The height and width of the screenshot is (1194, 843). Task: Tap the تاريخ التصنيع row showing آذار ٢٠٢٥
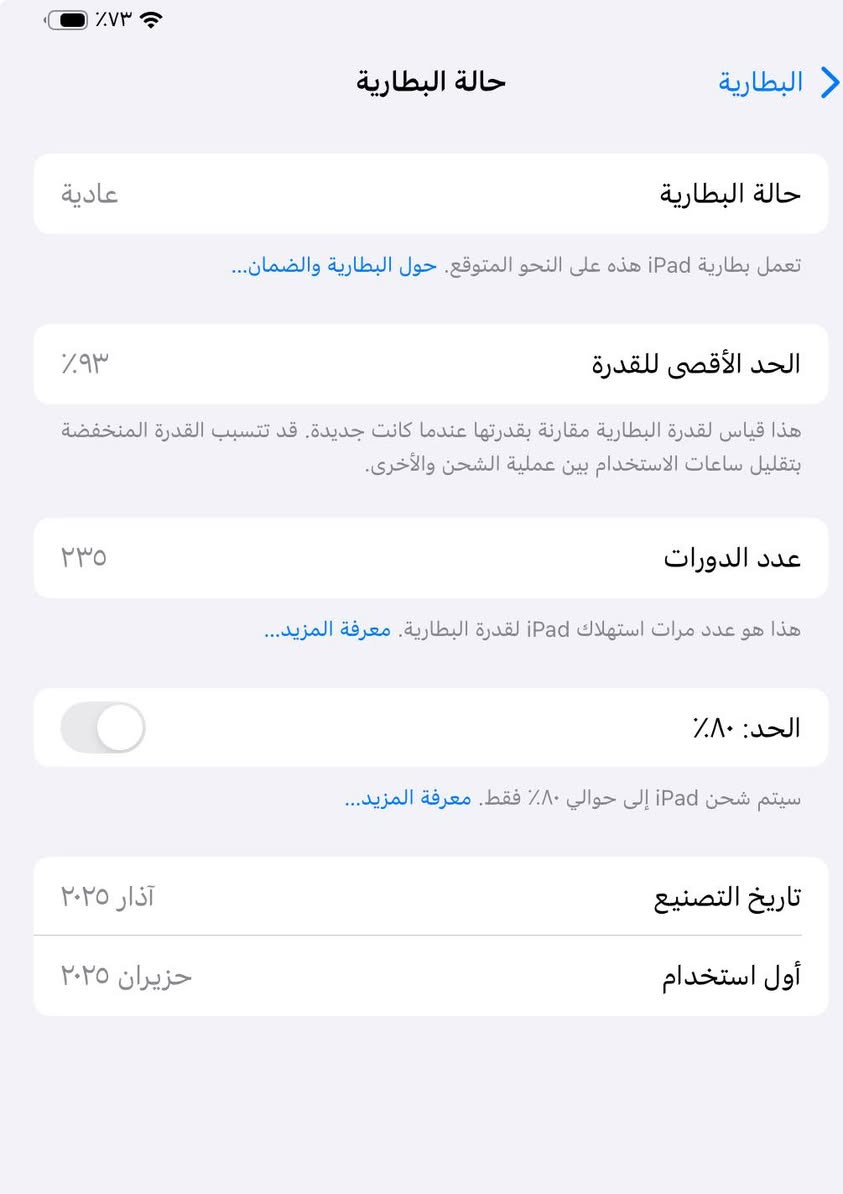(420, 896)
